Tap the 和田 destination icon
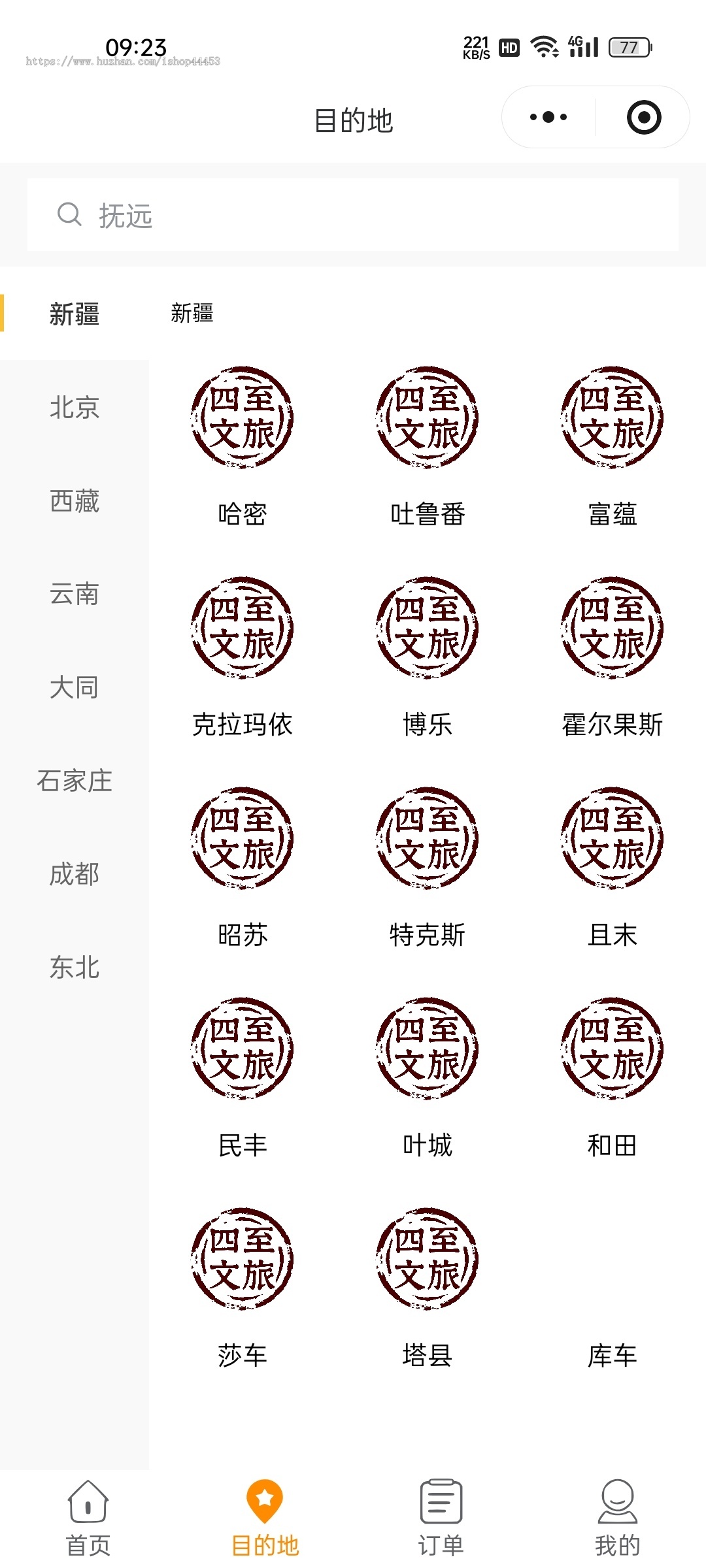 (613, 1049)
